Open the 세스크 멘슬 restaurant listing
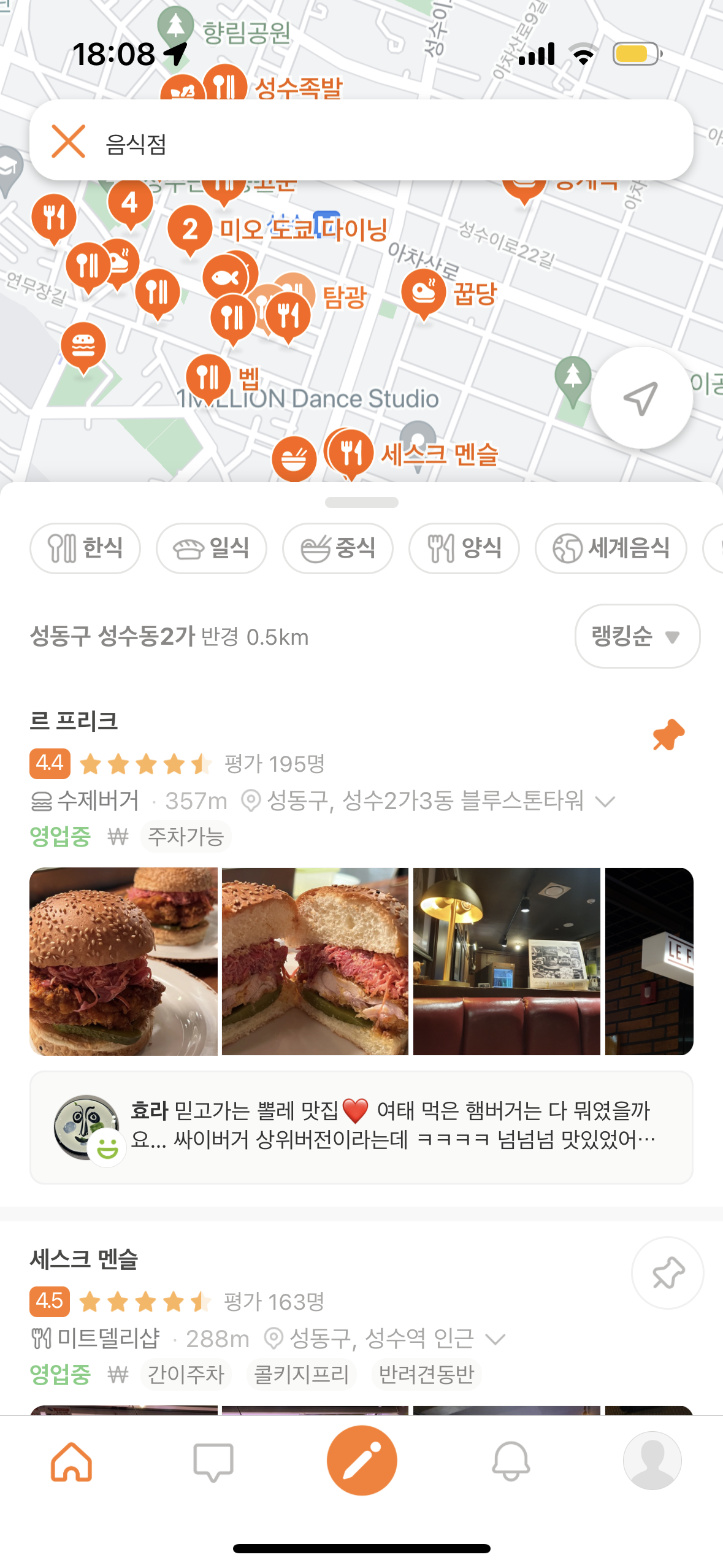The height and width of the screenshot is (1568, 723). pyautogui.click(x=84, y=1259)
